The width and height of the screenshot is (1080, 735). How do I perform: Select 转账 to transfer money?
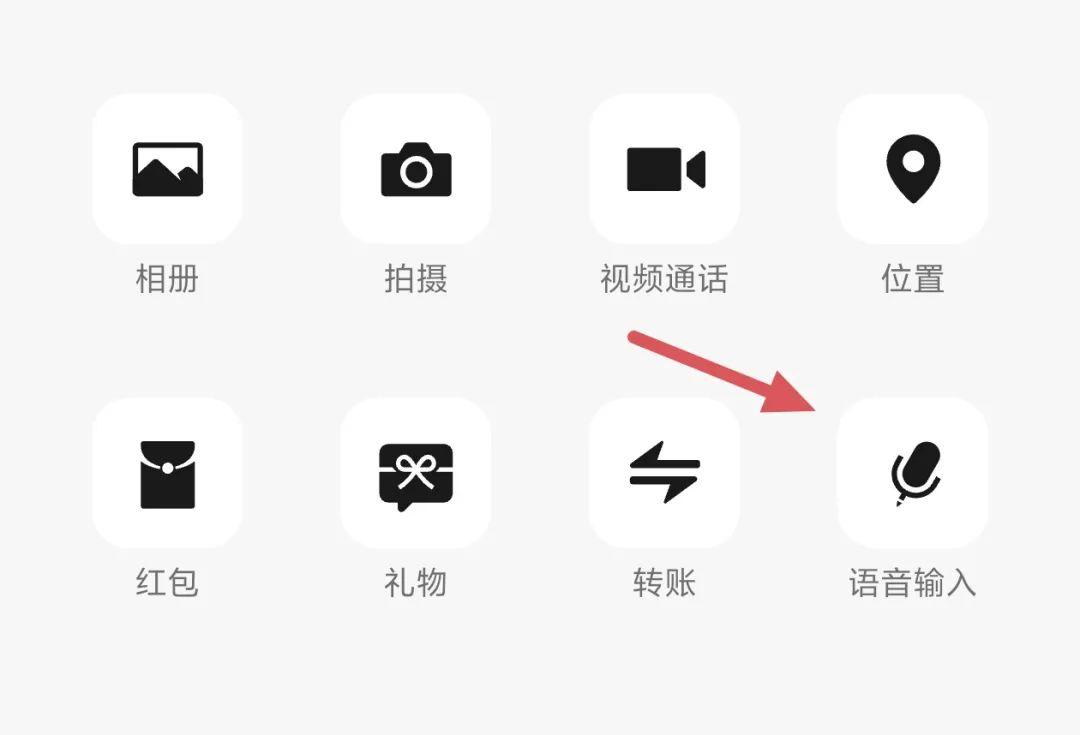coord(664,473)
